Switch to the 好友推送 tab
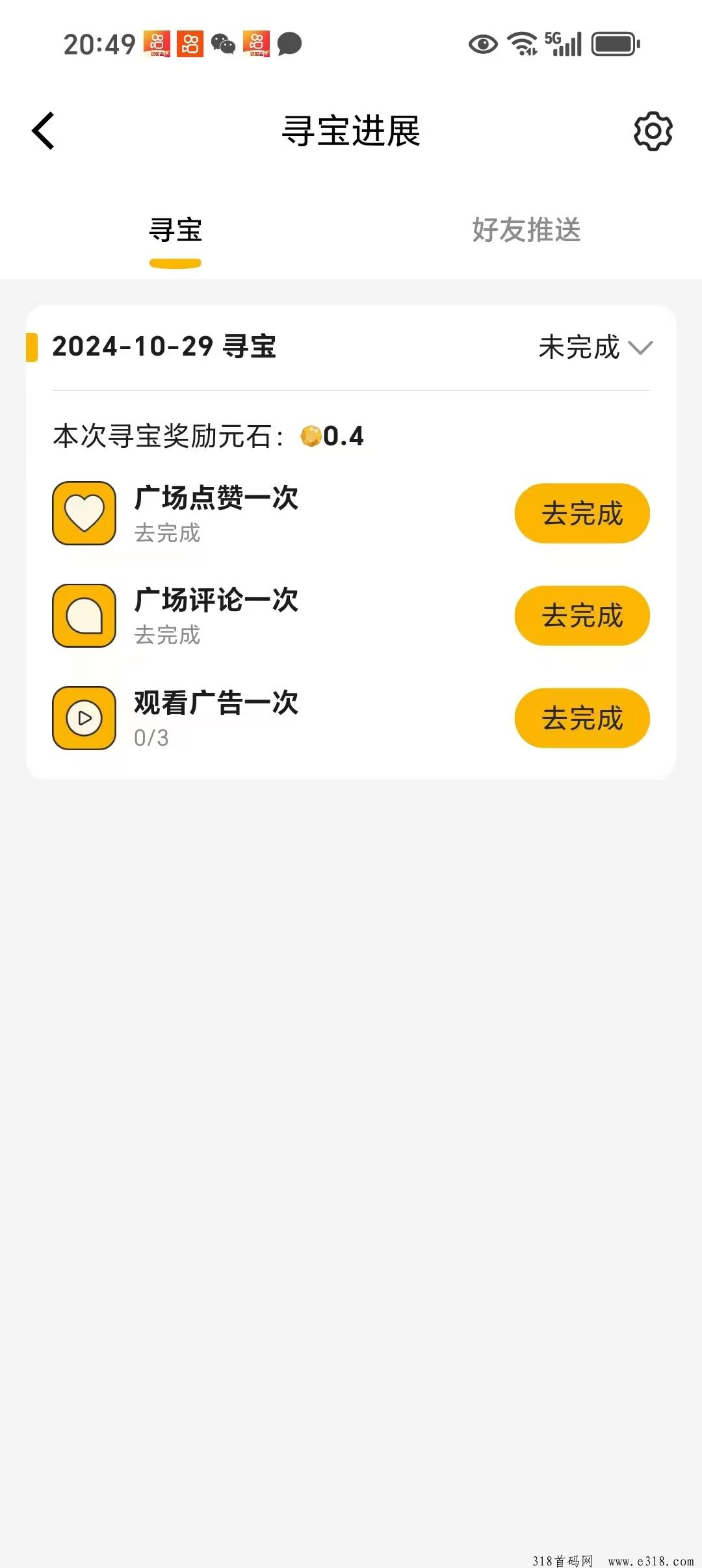The width and height of the screenshot is (702, 1568). [526, 230]
